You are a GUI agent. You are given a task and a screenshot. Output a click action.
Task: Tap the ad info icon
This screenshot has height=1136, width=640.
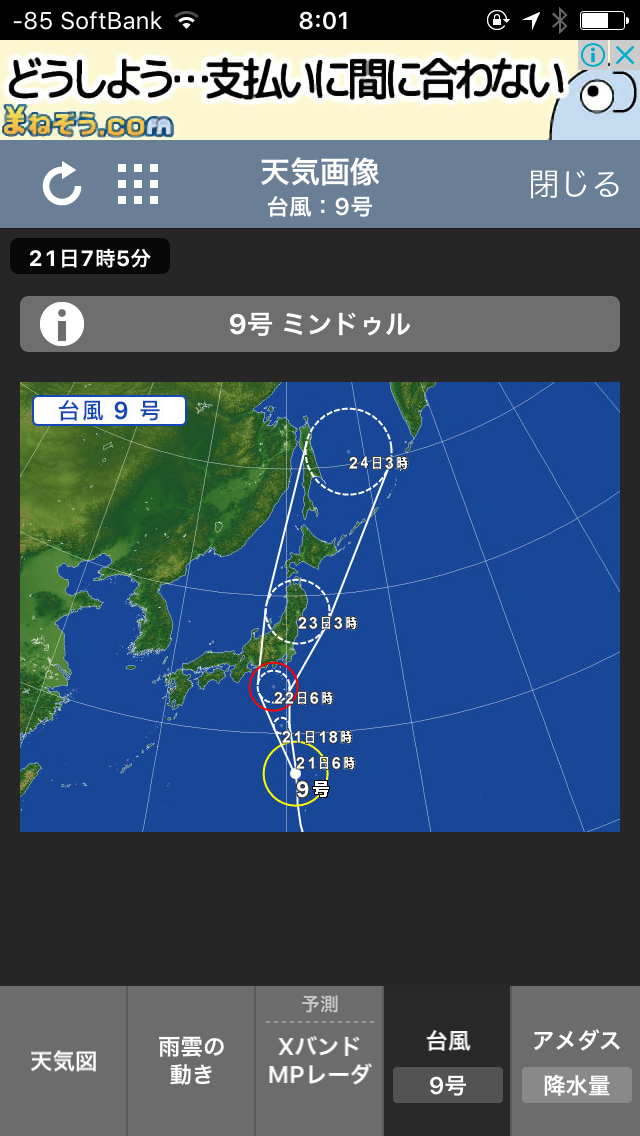(594, 54)
